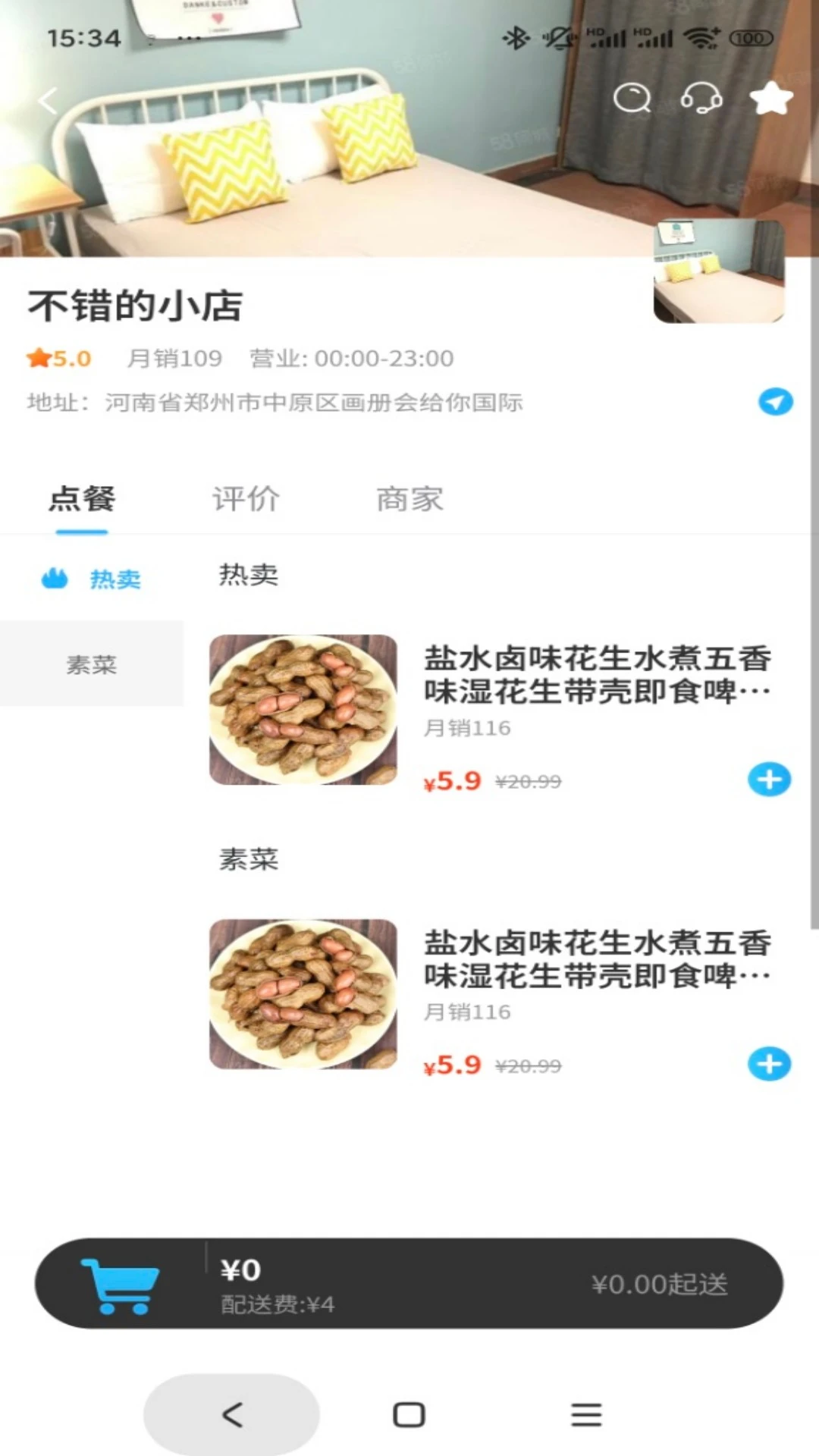Select the flame icon beside 热卖
The width and height of the screenshot is (819, 1456).
[x=54, y=577]
